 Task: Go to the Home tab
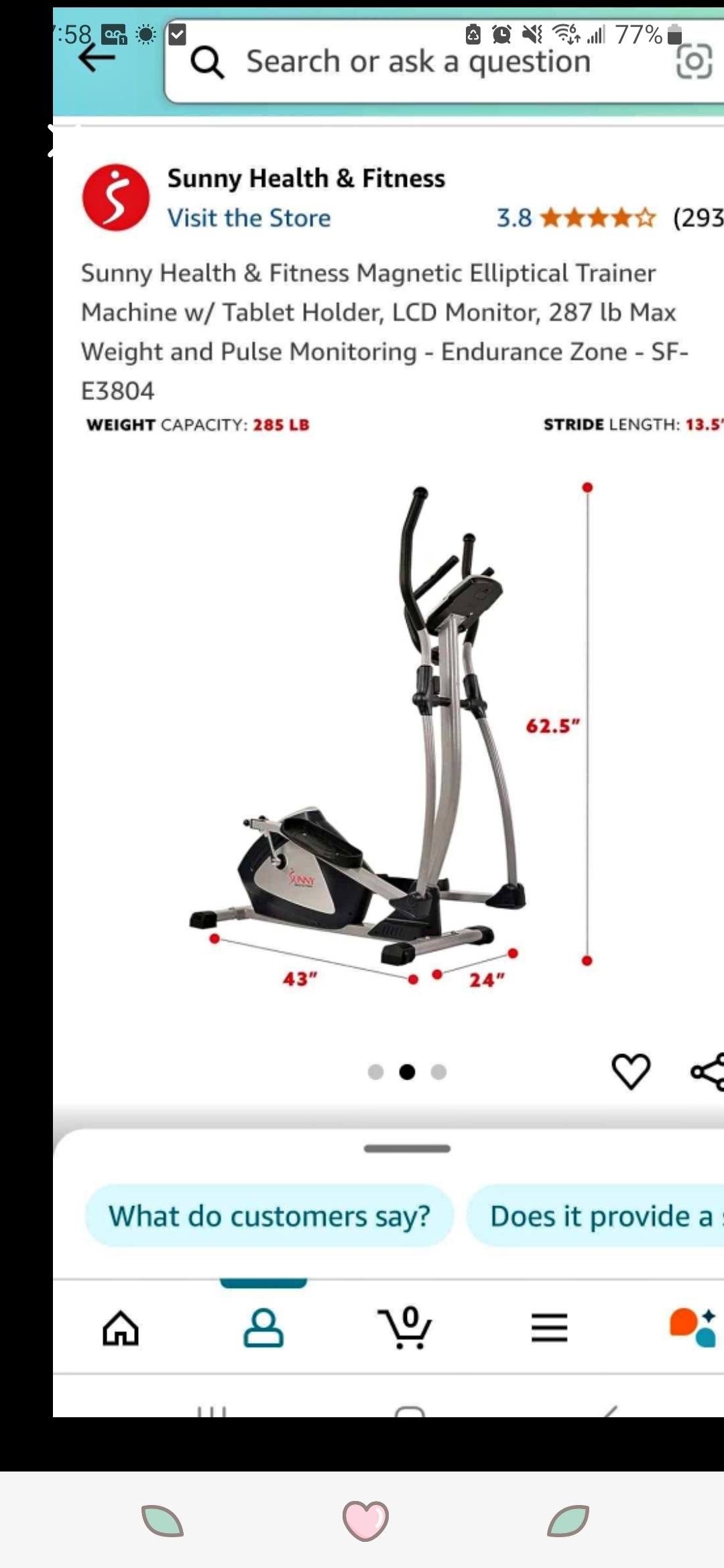[121, 1328]
